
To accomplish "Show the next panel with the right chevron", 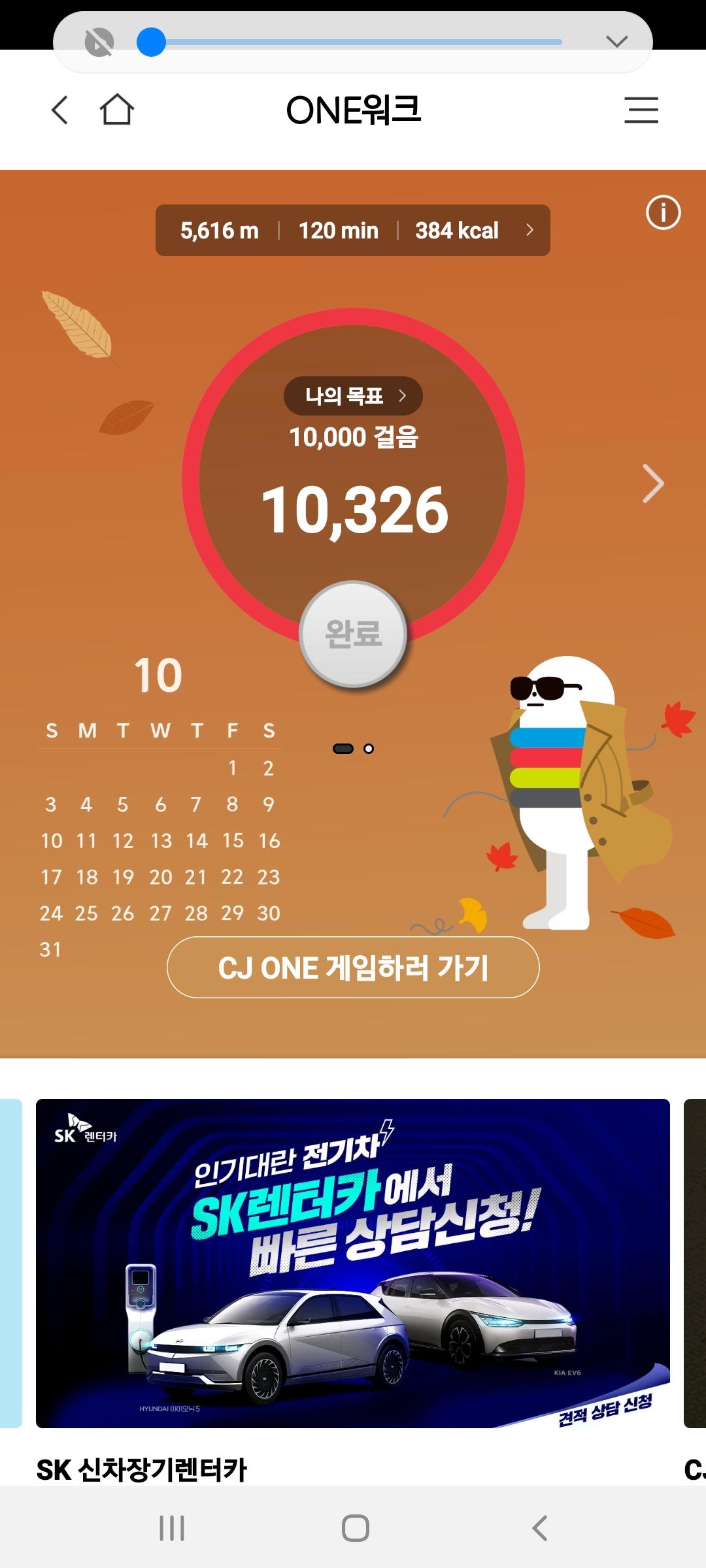I will pos(652,483).
